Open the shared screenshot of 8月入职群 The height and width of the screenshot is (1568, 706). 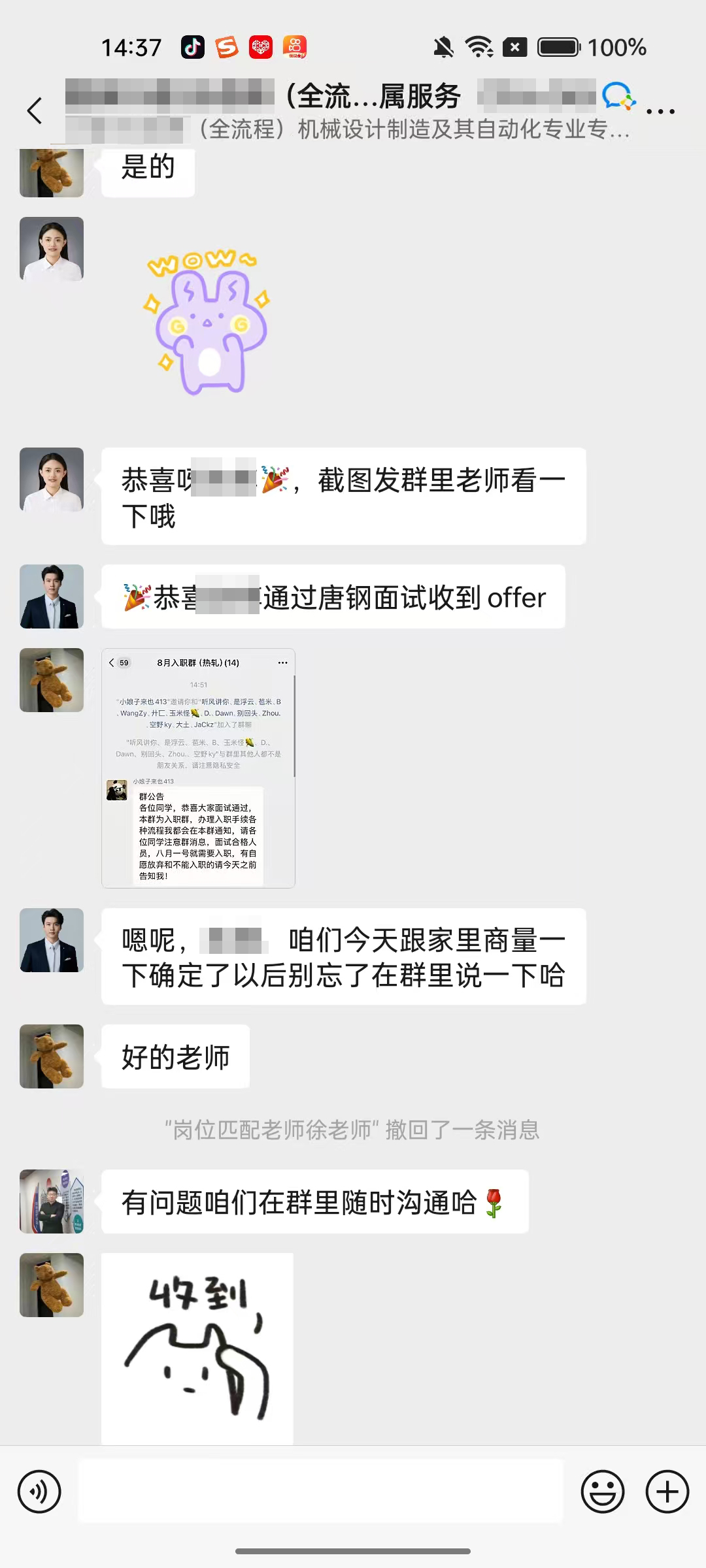click(x=198, y=768)
